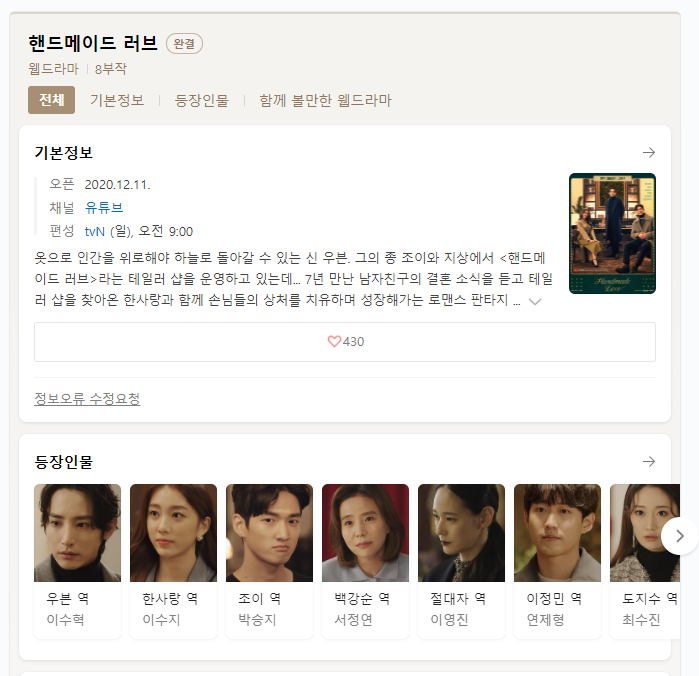
Task: Open cast card for 박승지
Action: 269,560
